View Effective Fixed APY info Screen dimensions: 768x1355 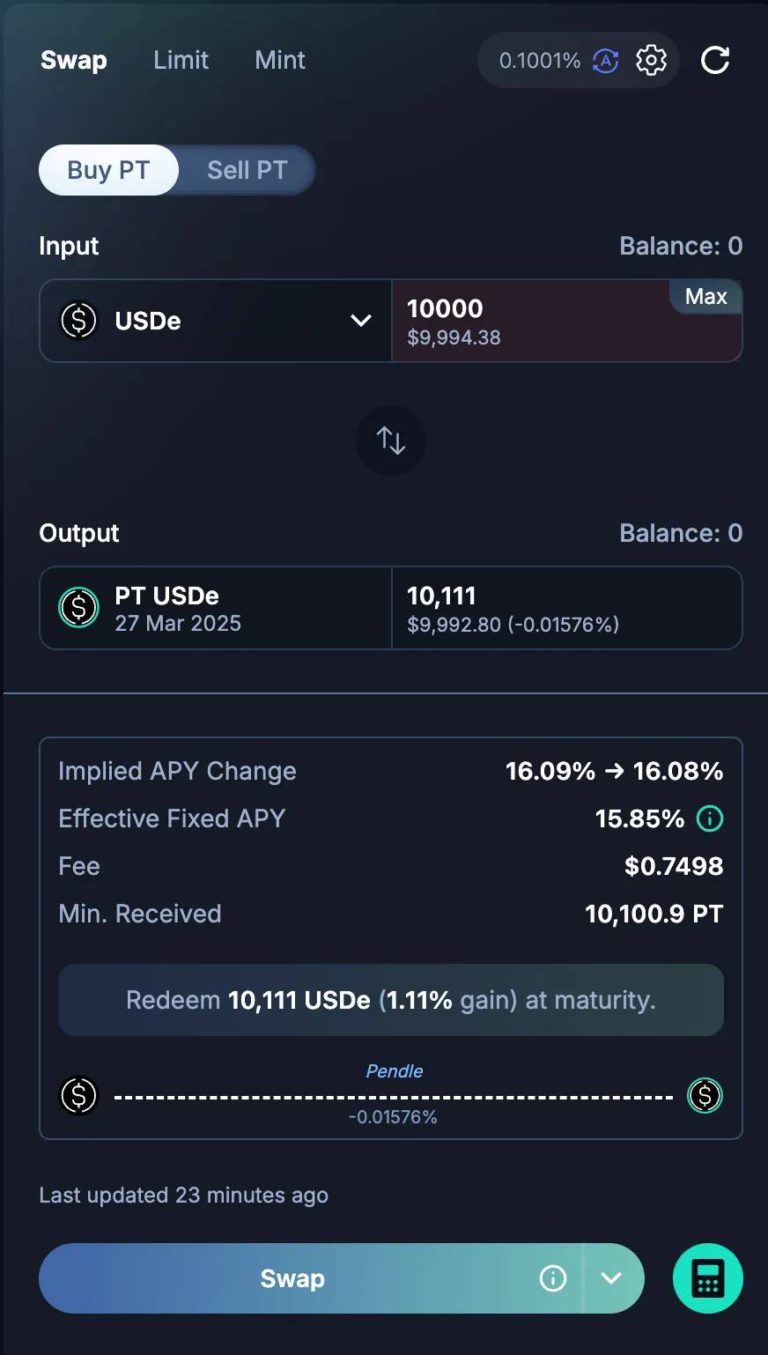click(709, 819)
